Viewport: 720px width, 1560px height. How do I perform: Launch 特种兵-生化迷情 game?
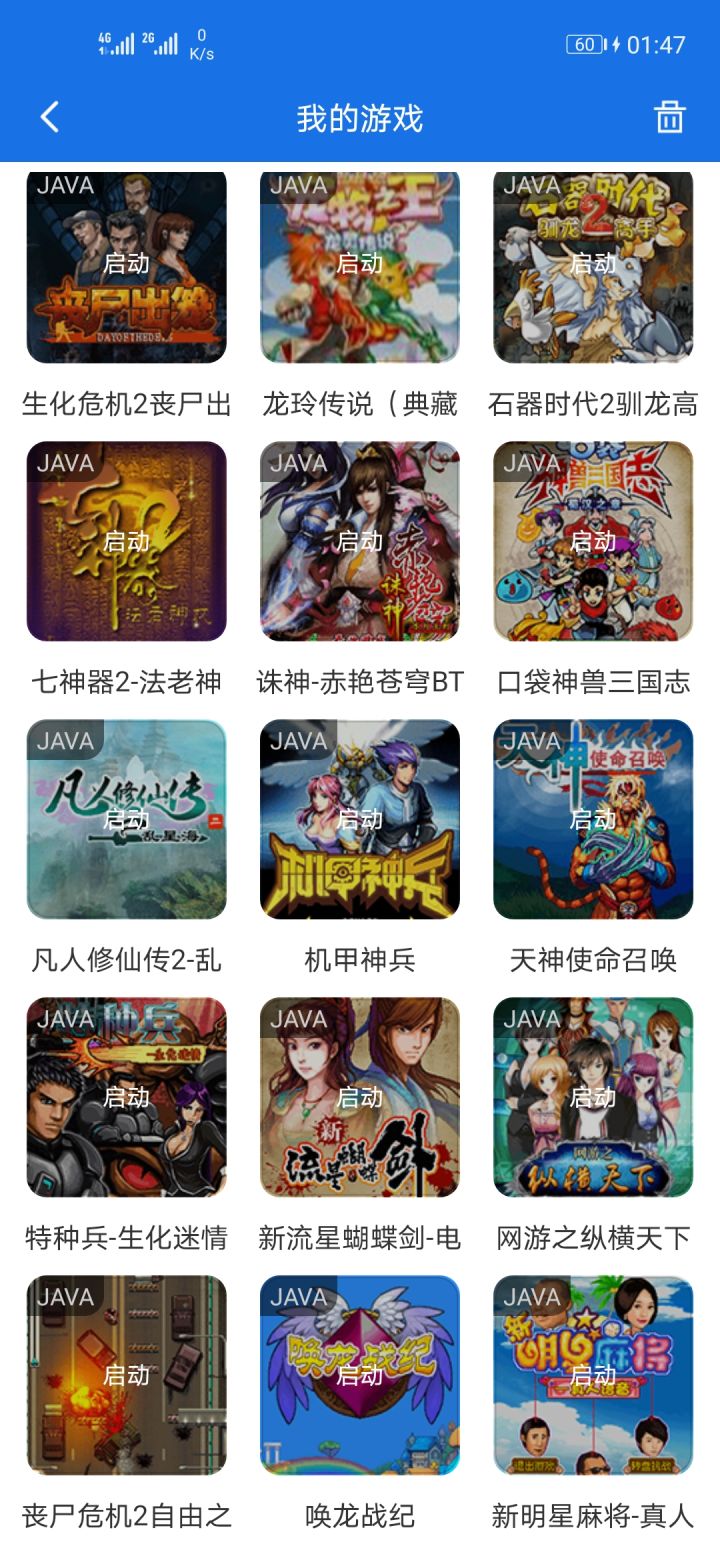(126, 1097)
